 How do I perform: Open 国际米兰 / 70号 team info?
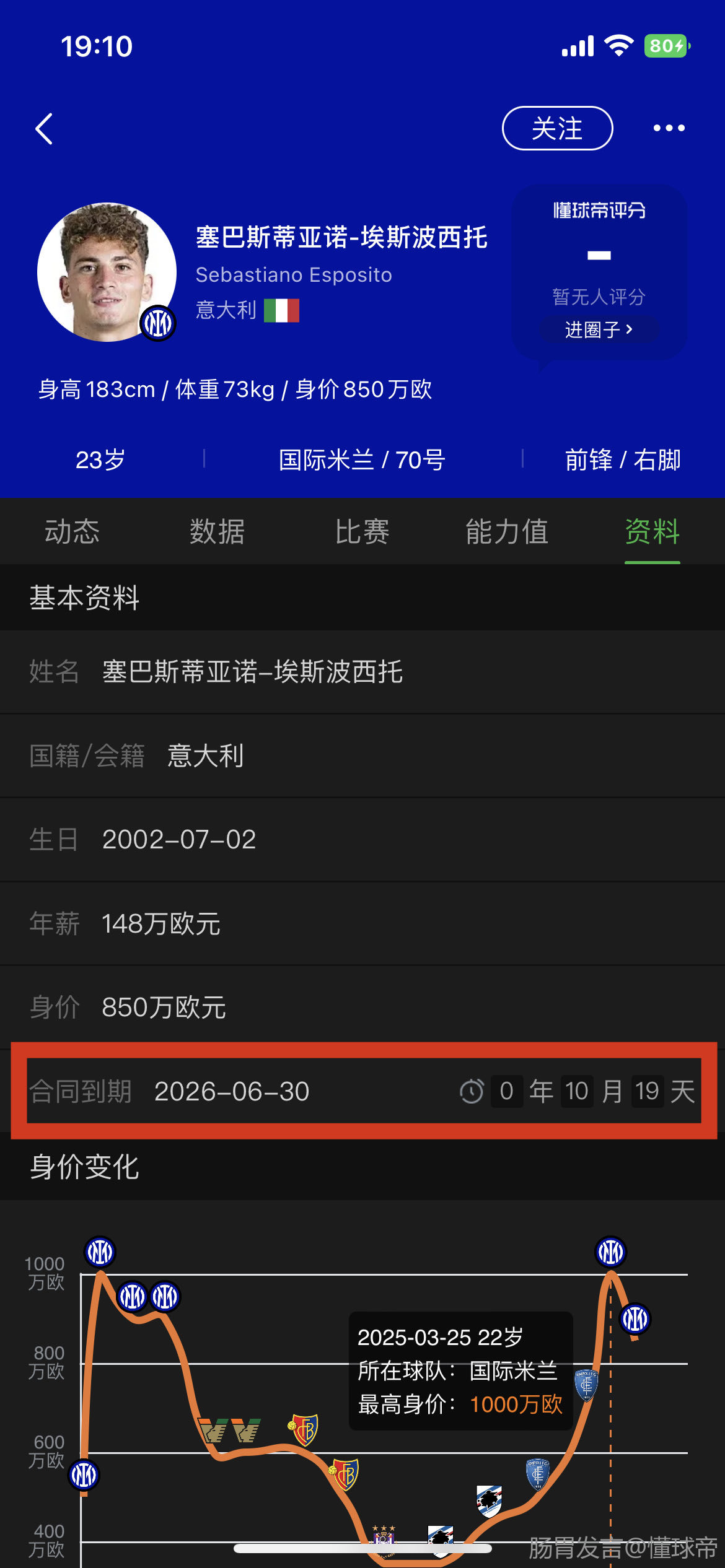[x=362, y=460]
